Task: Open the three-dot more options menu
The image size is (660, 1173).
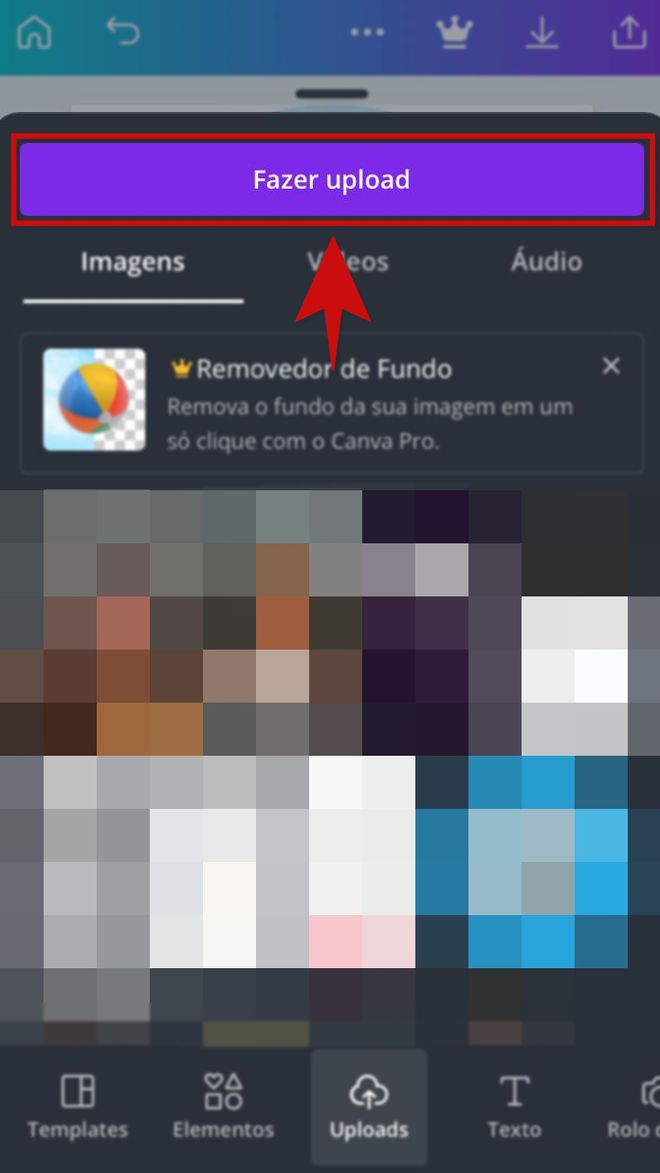Action: [x=367, y=33]
